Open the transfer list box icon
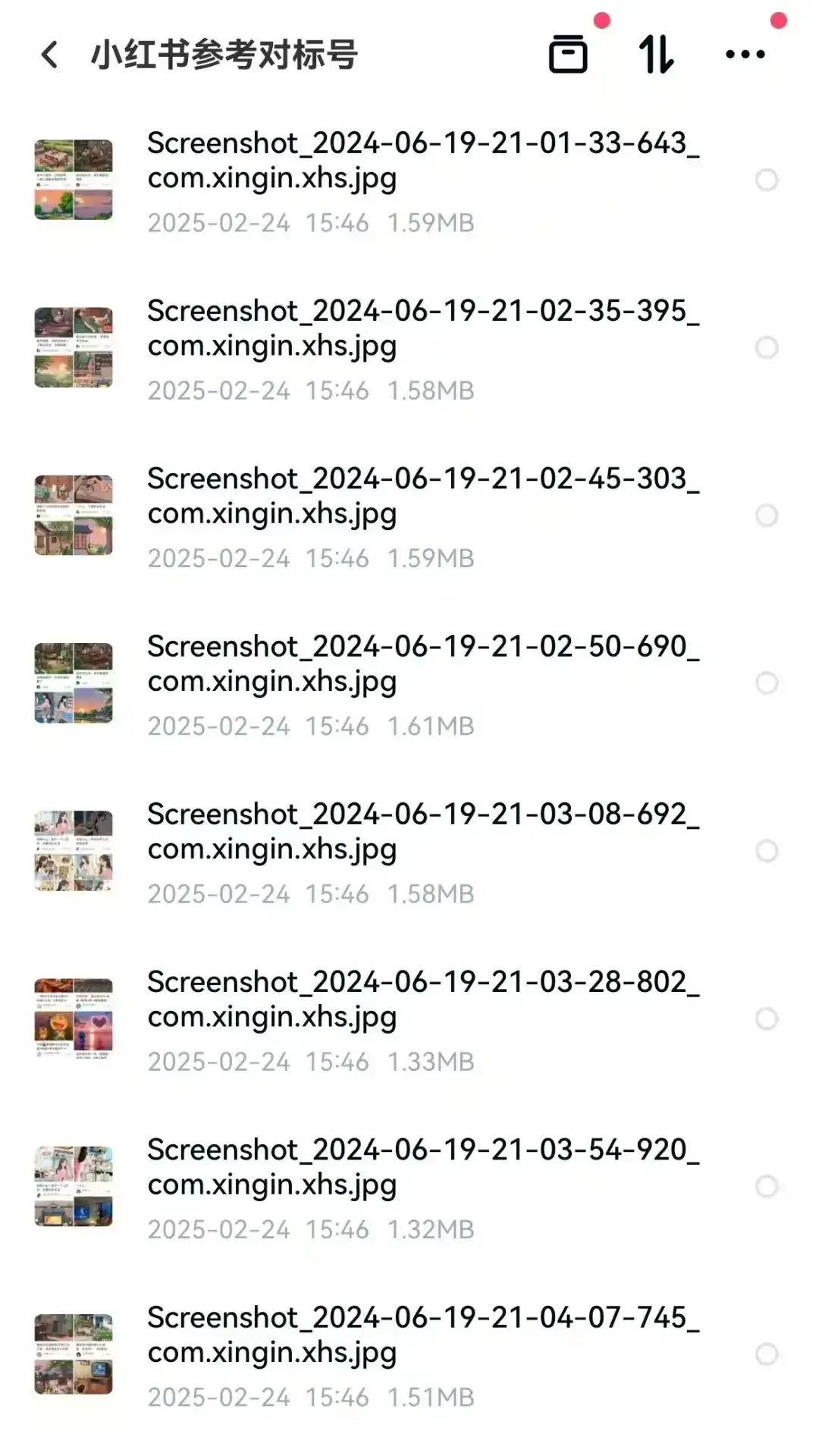The height and width of the screenshot is (1456, 825). click(x=568, y=55)
